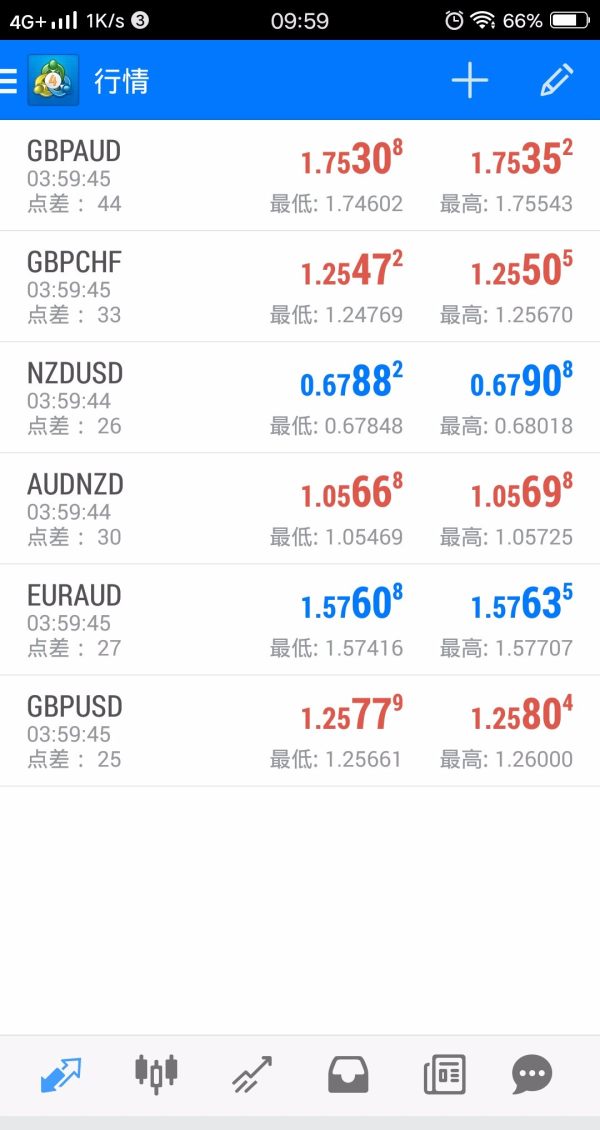Open the side drawer menu
600x1130 pixels.
(9, 80)
